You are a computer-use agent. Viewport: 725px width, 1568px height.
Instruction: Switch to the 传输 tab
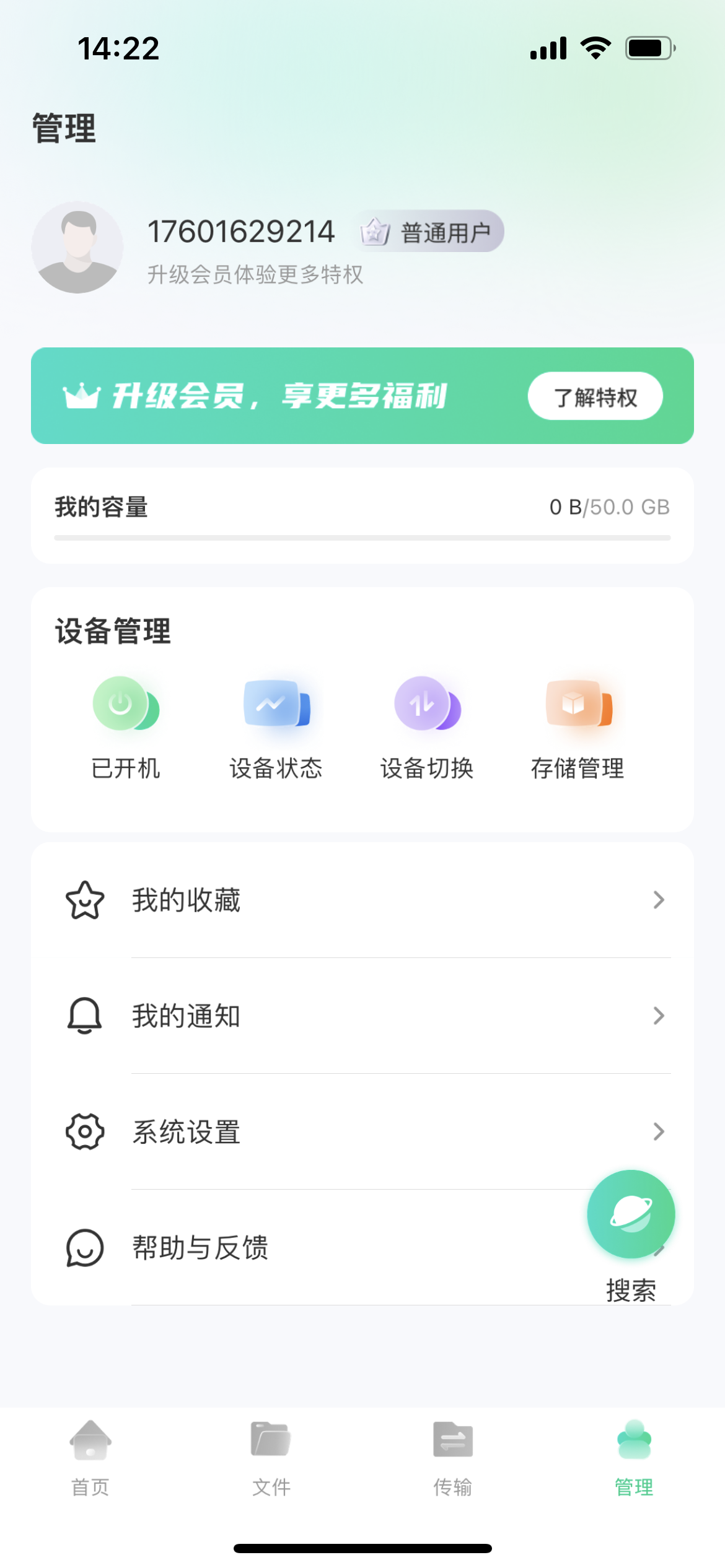[453, 1455]
